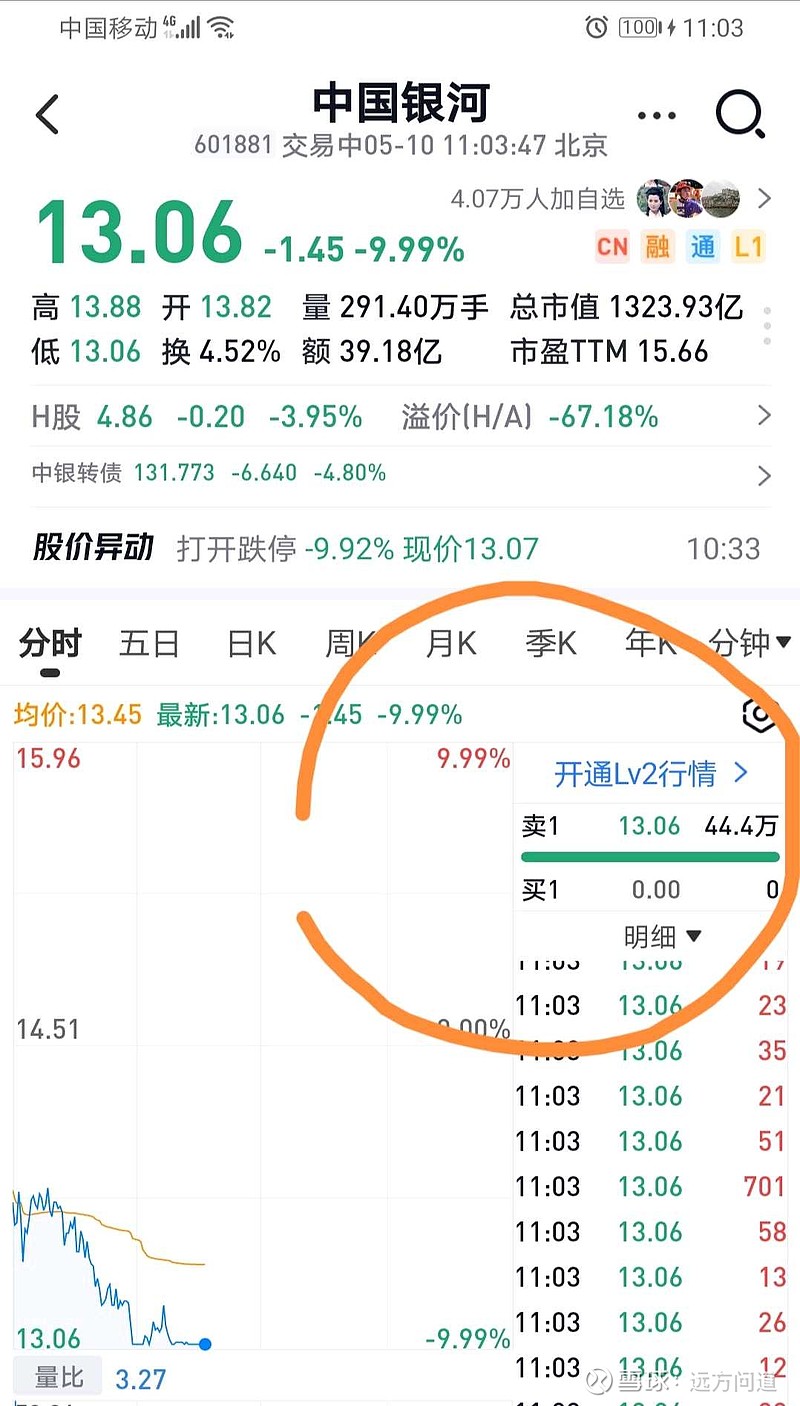Image resolution: width=800 pixels, height=1406 pixels.
Task: Tap 开通Lv2行情 link
Action: 650,773
